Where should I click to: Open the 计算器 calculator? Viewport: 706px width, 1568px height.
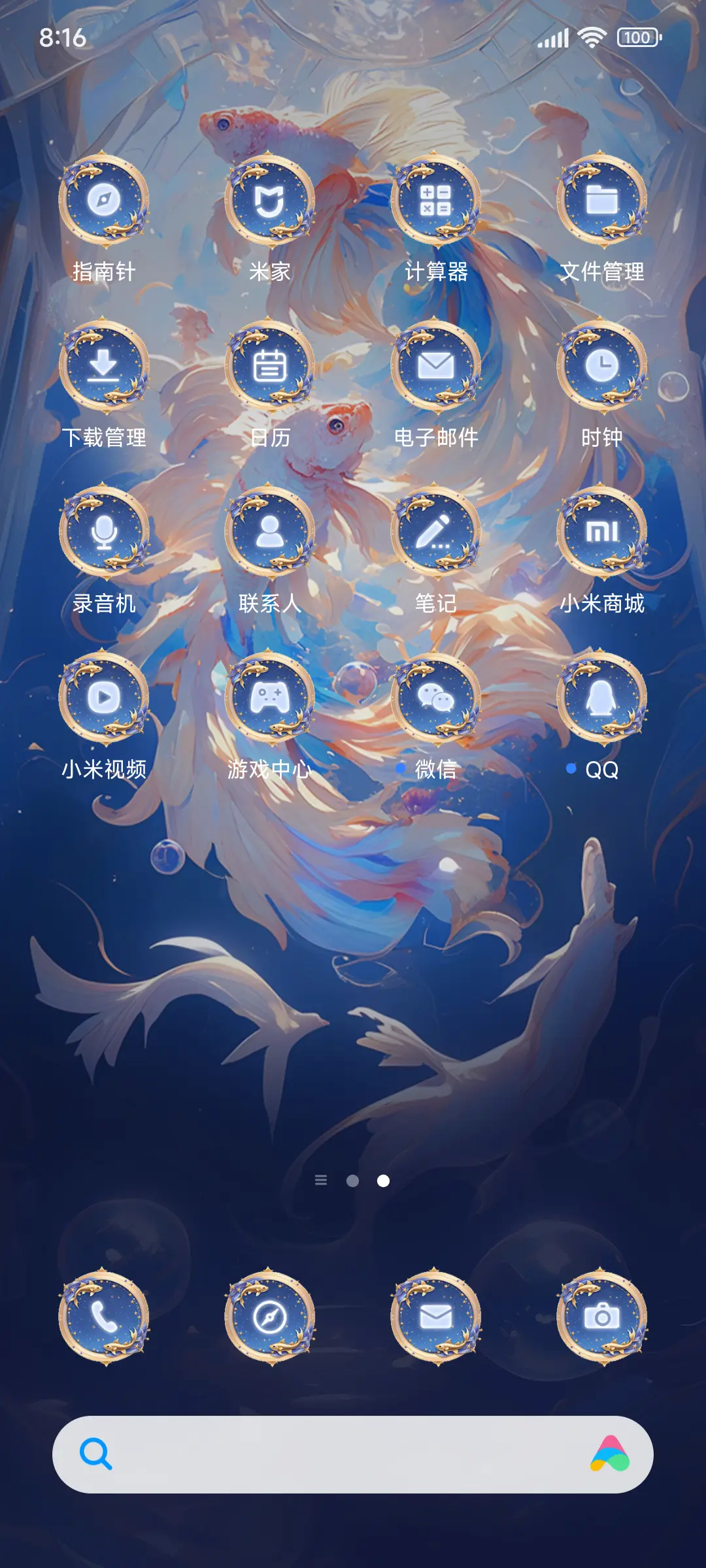pyautogui.click(x=436, y=204)
